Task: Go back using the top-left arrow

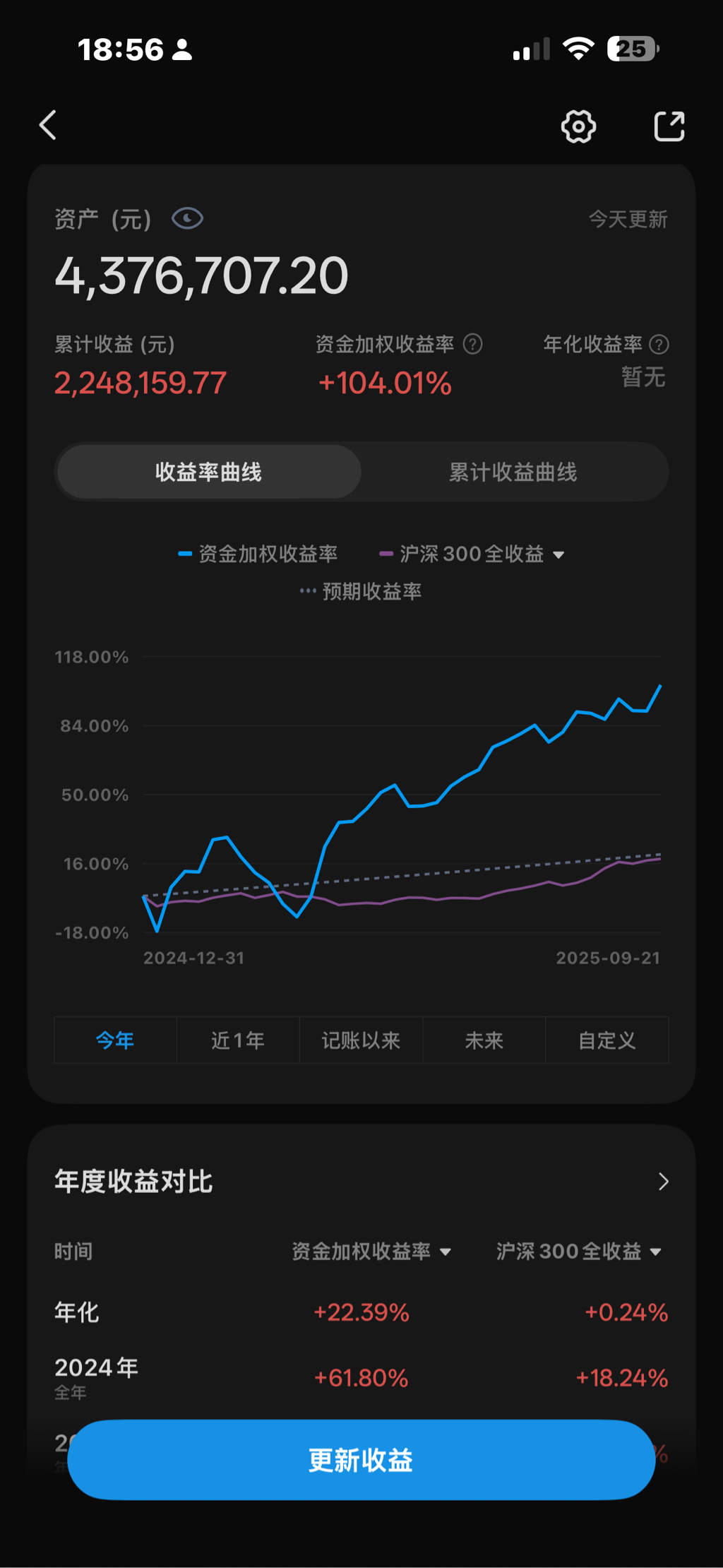Action: 48,126
